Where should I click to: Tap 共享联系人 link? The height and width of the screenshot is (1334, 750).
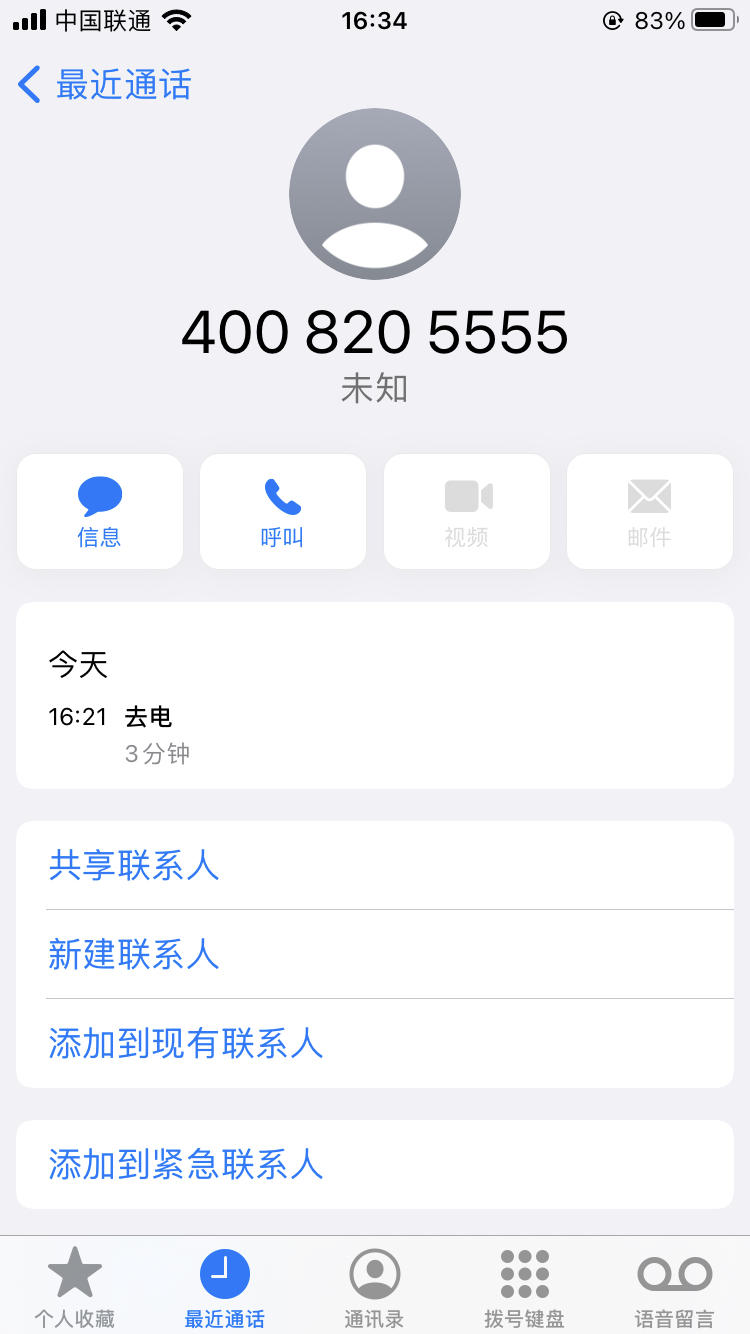point(134,866)
